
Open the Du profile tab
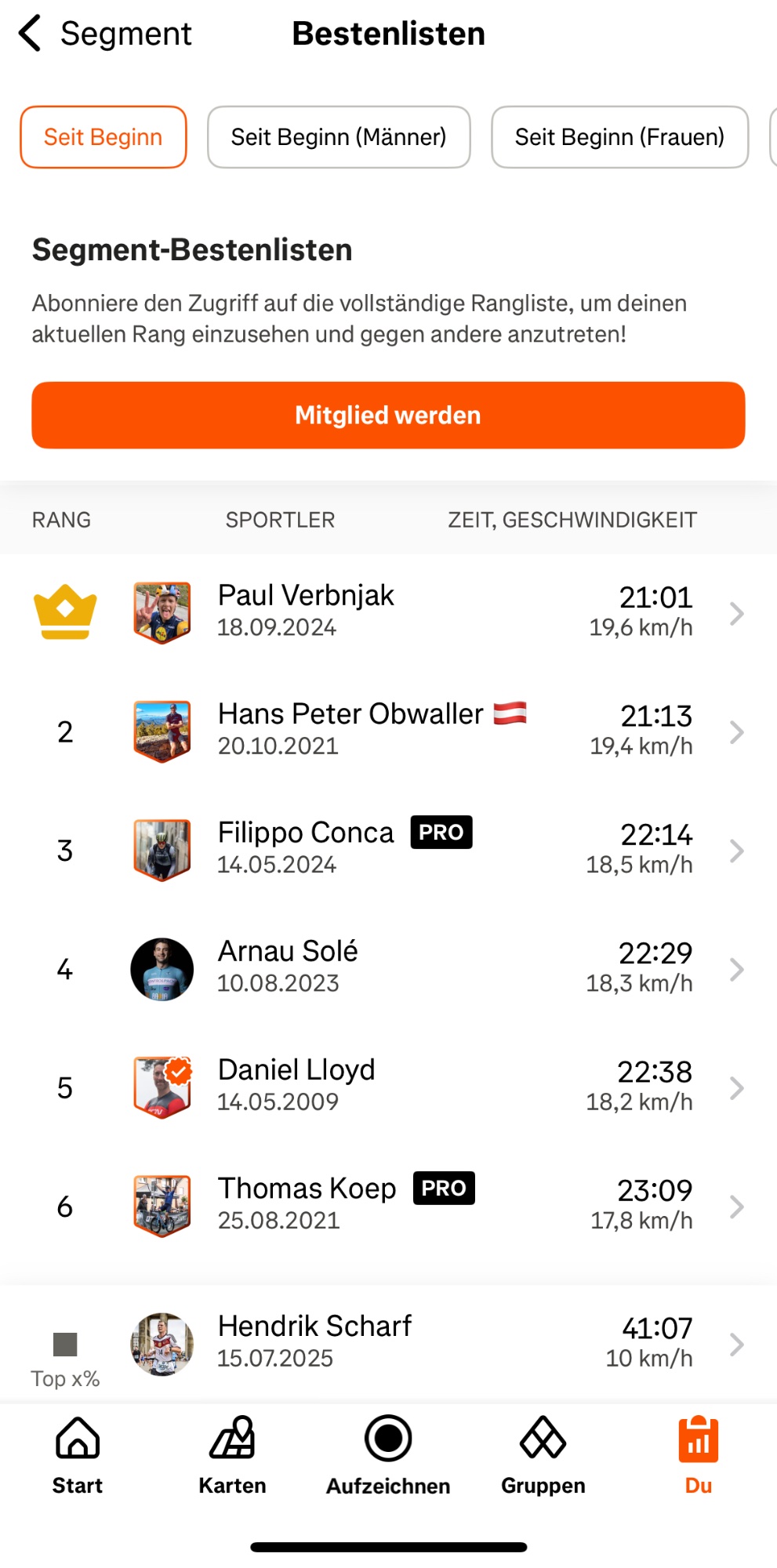coord(698,1455)
